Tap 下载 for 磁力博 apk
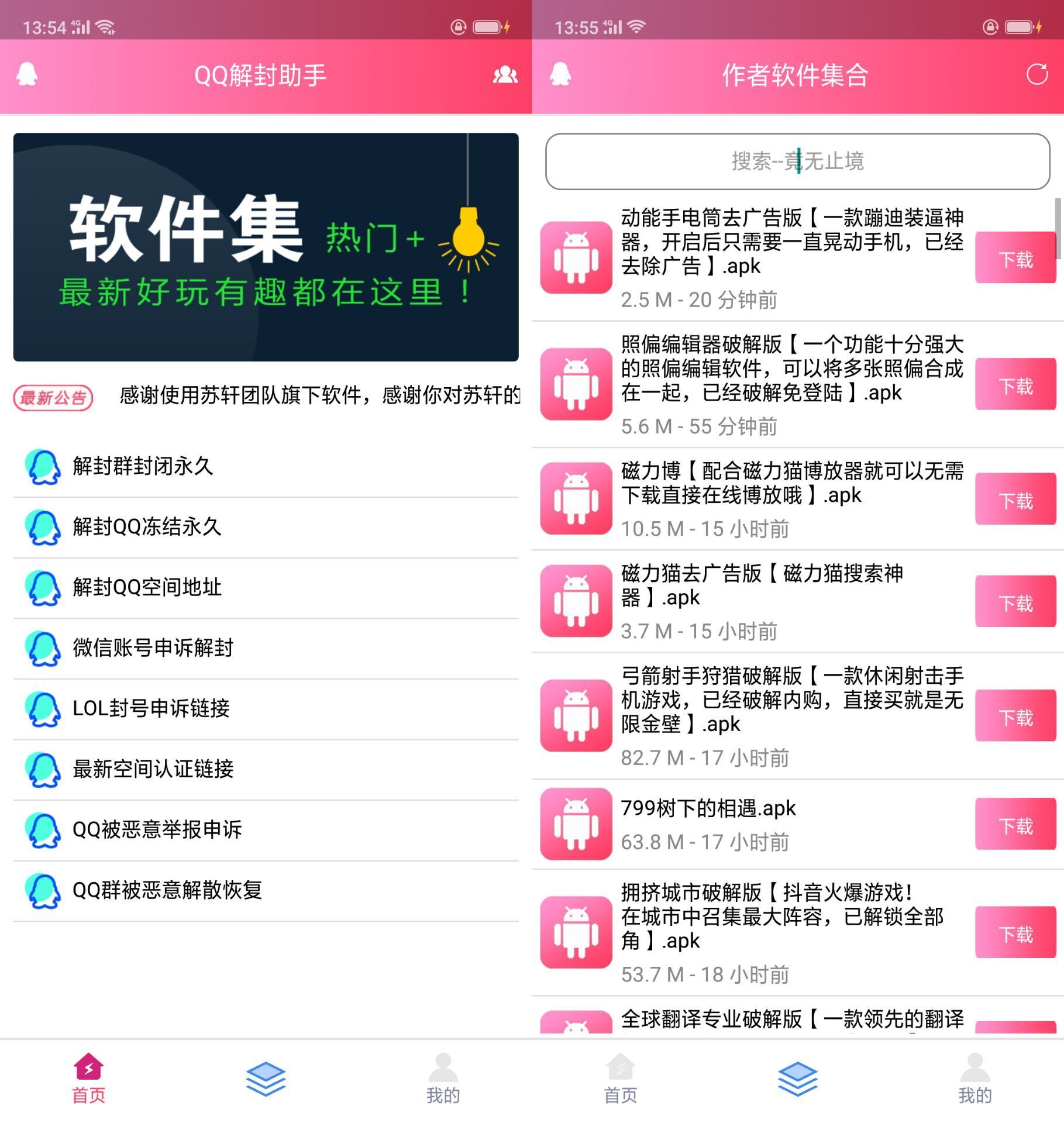 (x=1015, y=500)
